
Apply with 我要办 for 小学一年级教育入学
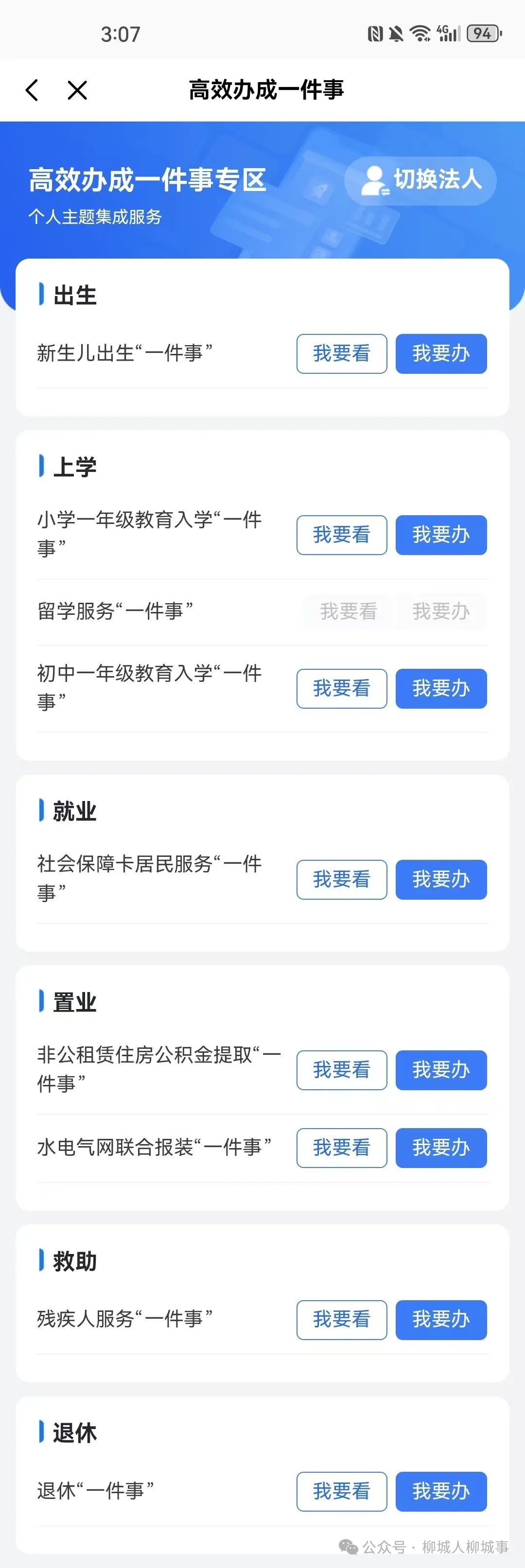tap(441, 535)
